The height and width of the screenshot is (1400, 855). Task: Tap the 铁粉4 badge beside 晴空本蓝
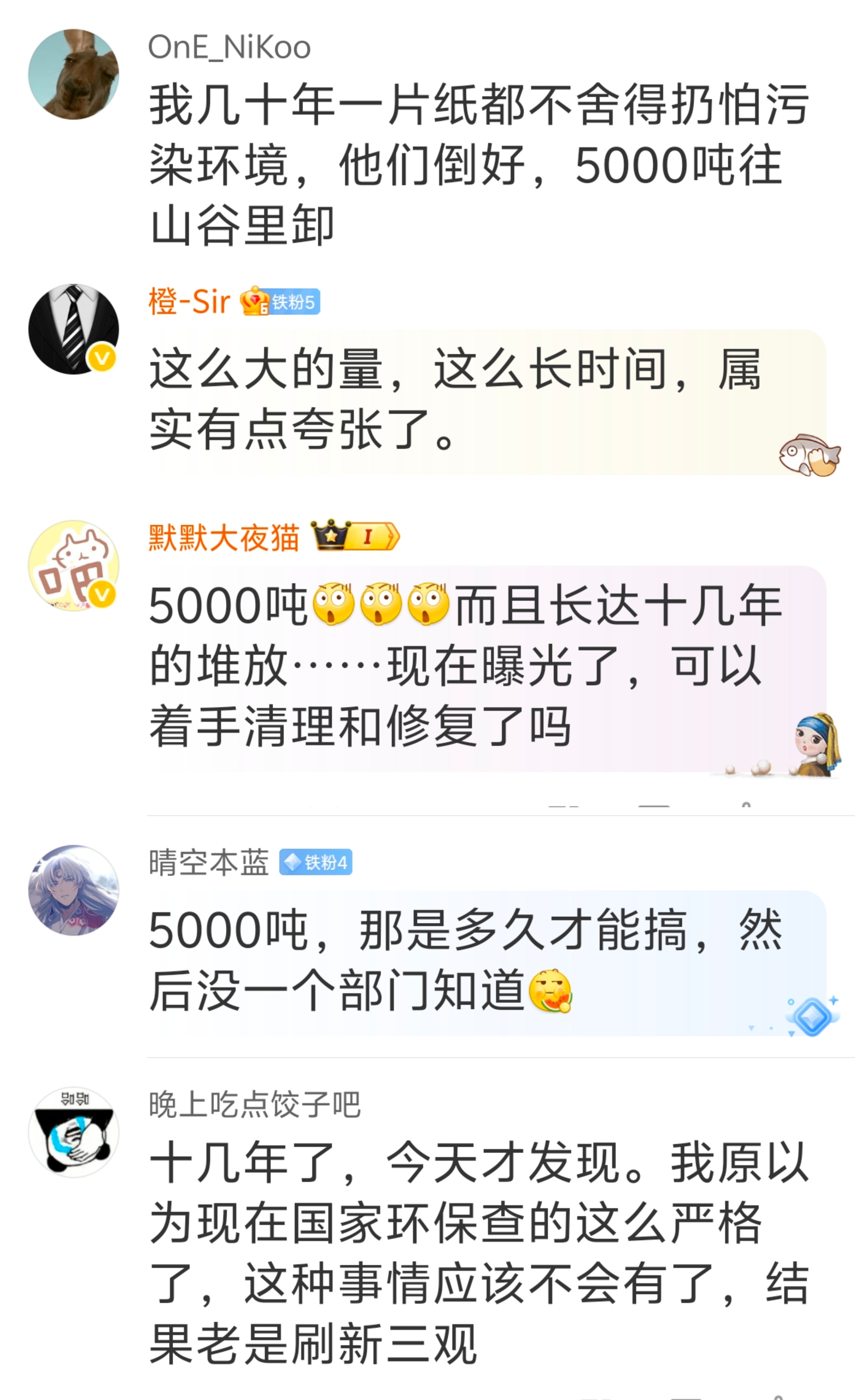pyautogui.click(x=316, y=863)
